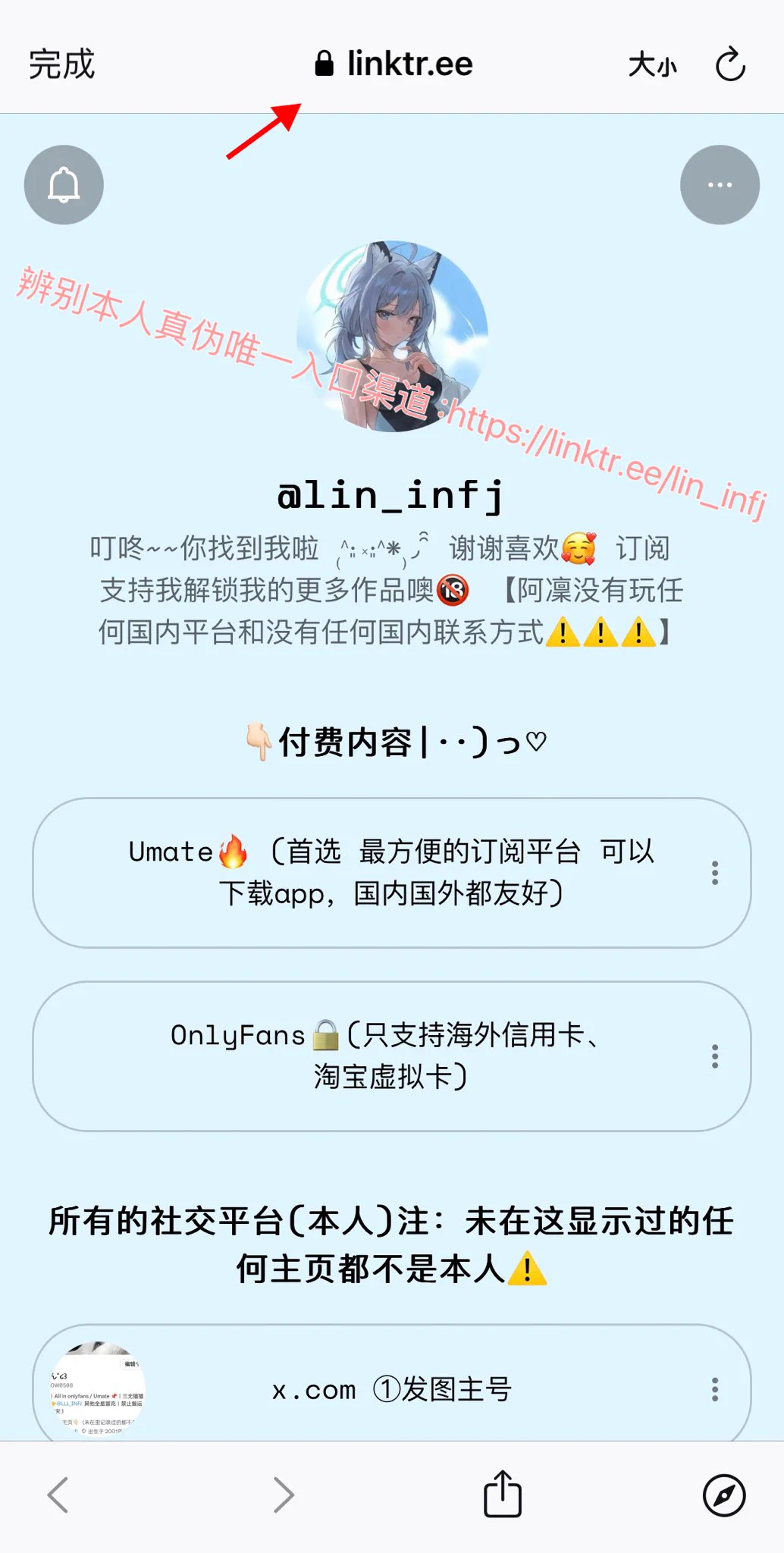
Task: Open the share options for the Umate link
Action: tap(714, 873)
